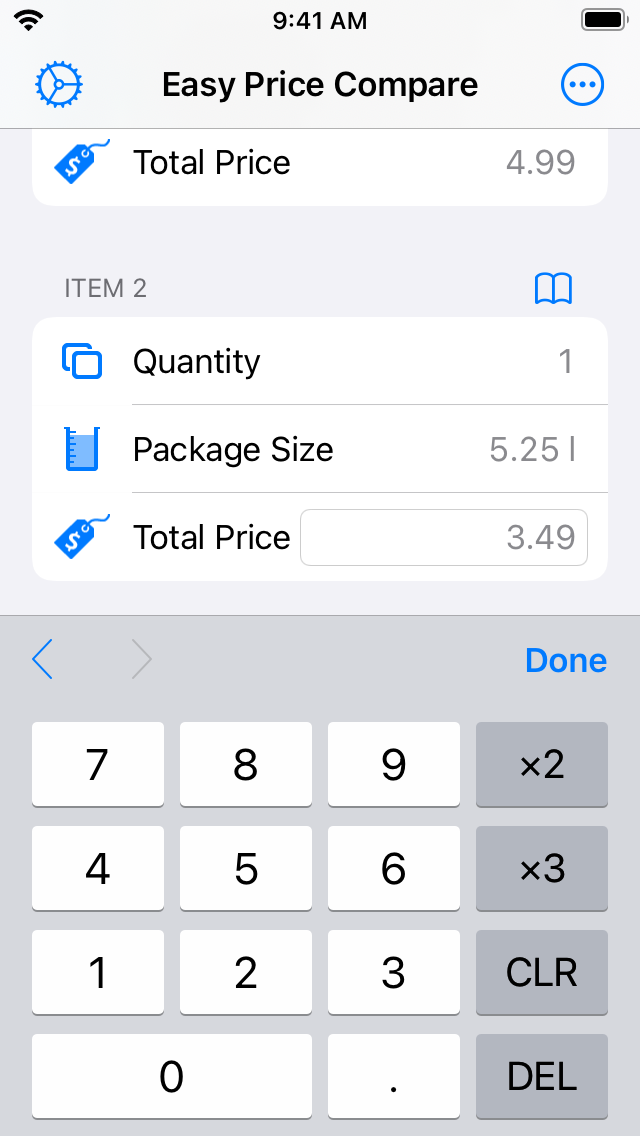
Task: Triple the value with ×3 key
Action: [541, 869]
